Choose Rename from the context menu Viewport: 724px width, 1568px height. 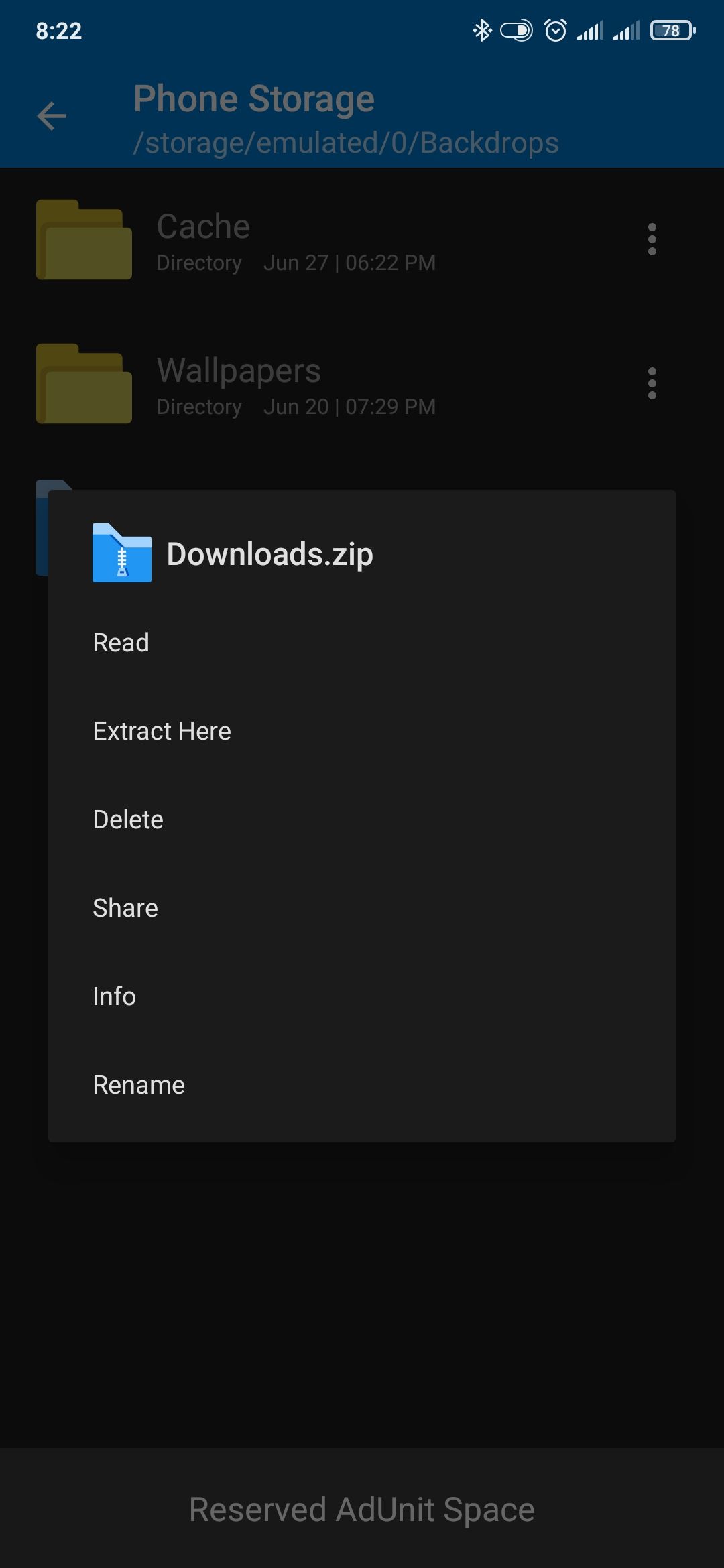(x=138, y=1084)
